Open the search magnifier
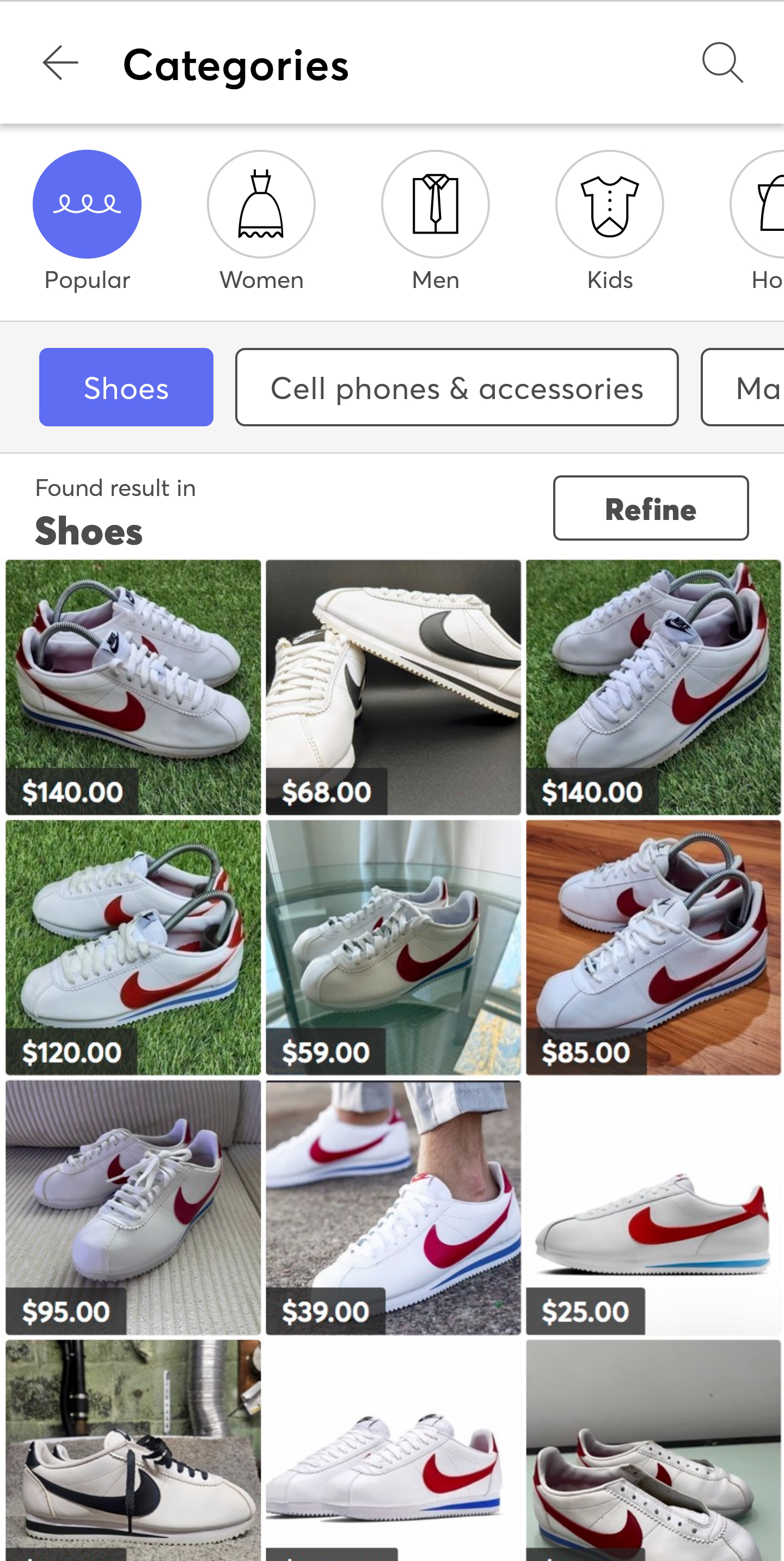The height and width of the screenshot is (1561, 784). point(722,63)
